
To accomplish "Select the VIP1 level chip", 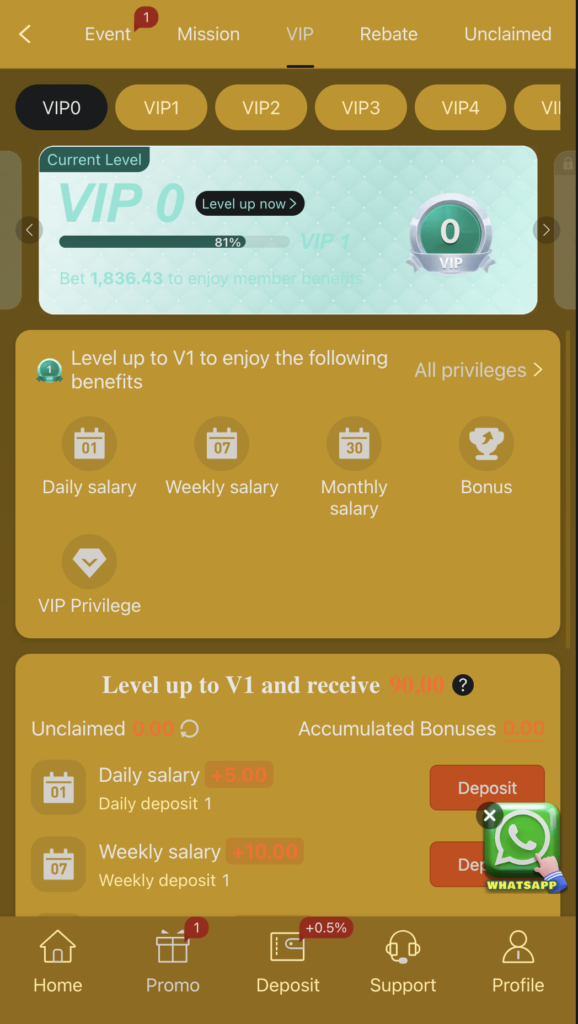I will (161, 107).
